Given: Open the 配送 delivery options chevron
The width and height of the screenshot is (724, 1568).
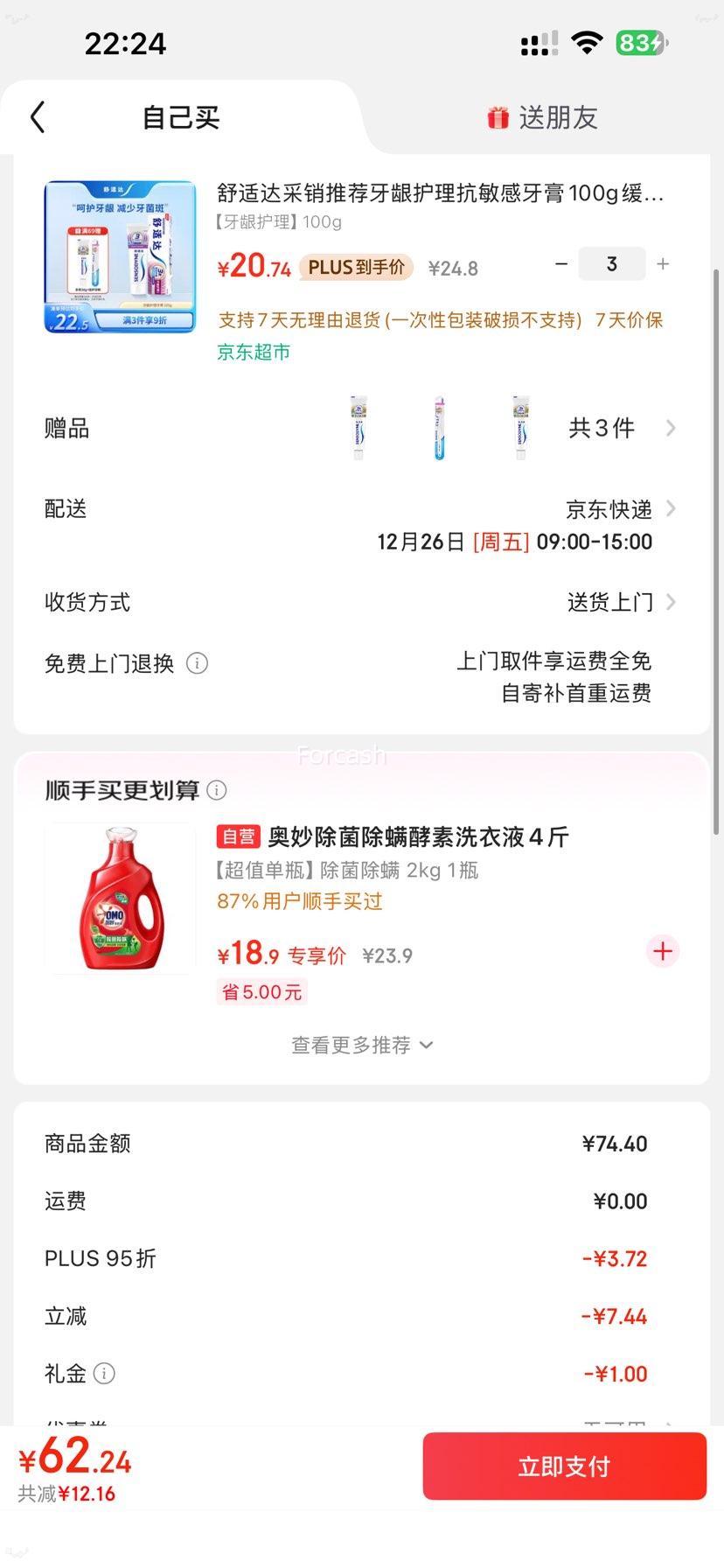Looking at the screenshot, I should click(x=670, y=508).
